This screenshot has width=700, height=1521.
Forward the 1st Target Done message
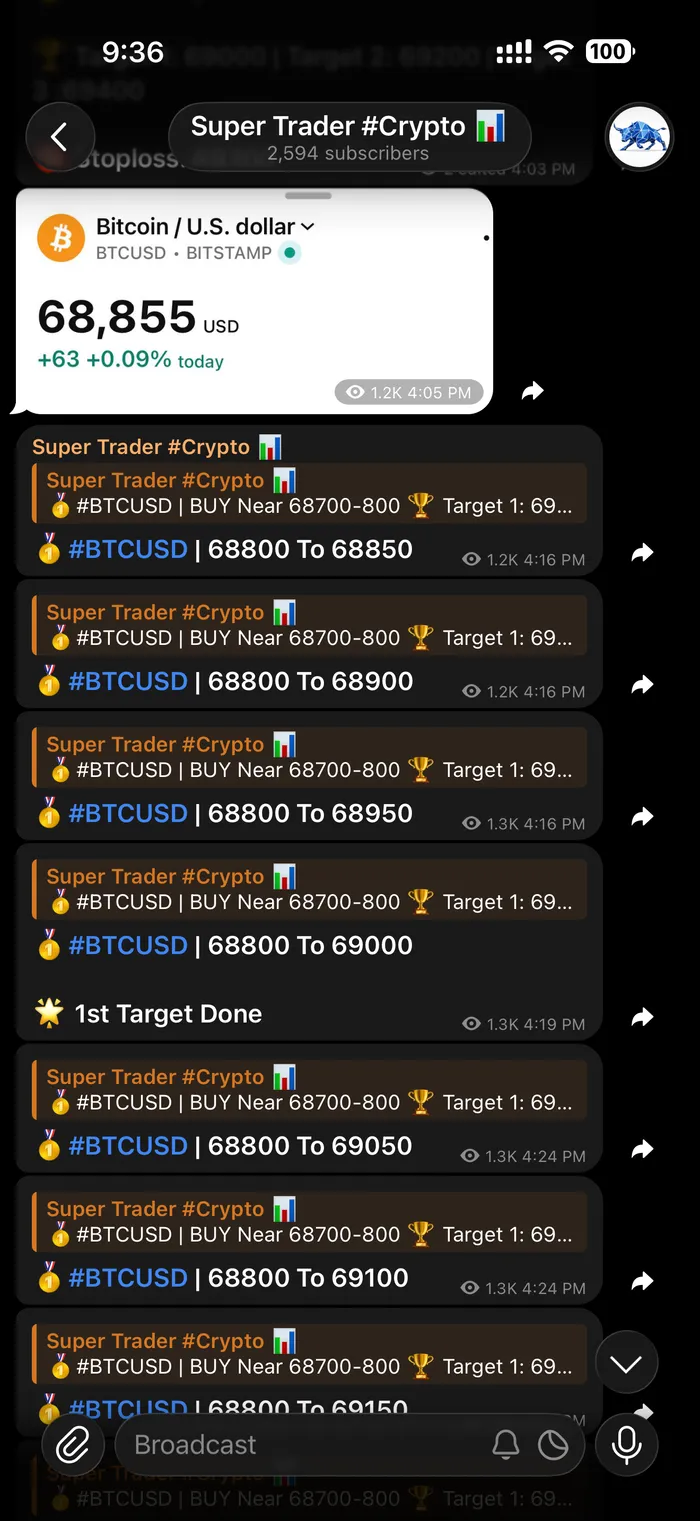coord(642,1017)
